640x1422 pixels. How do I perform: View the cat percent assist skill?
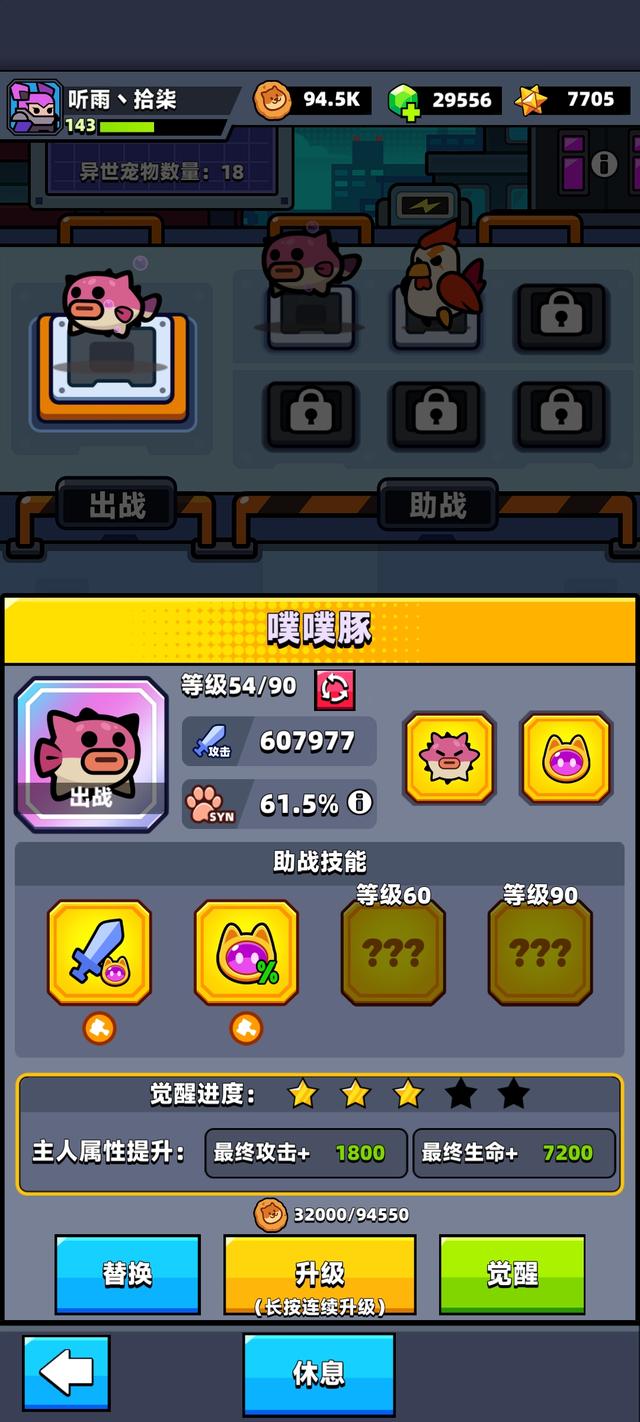click(246, 952)
